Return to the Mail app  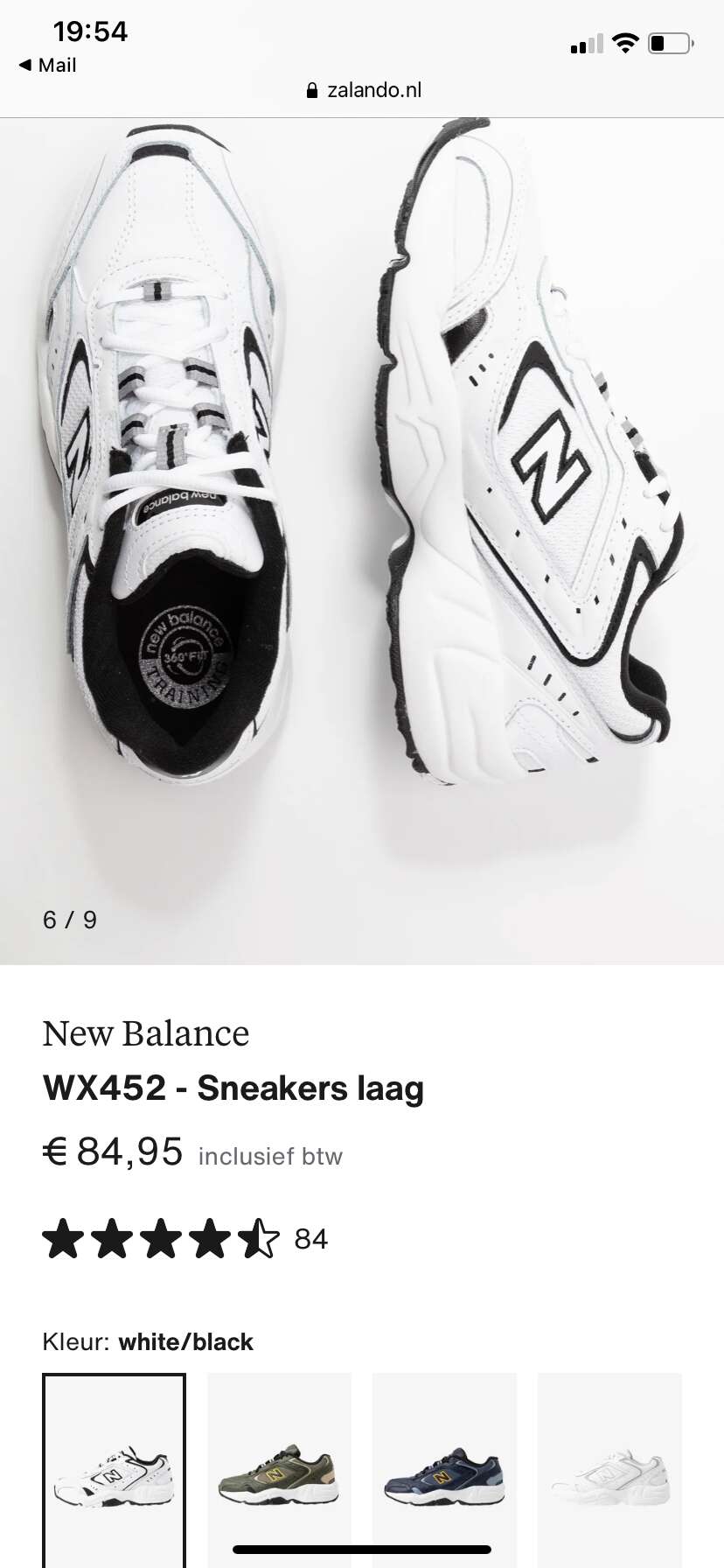coord(47,65)
